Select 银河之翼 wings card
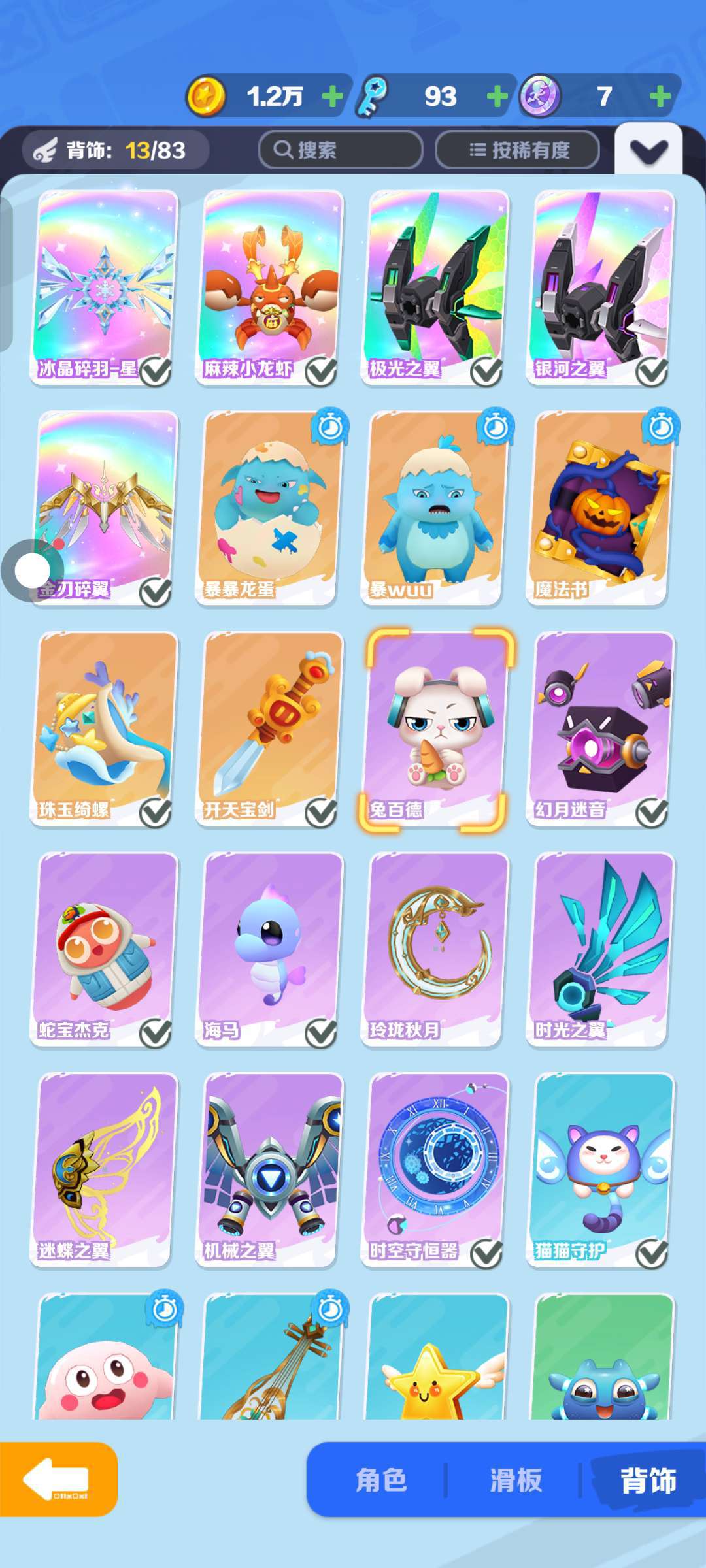706x1568 pixels. tap(601, 286)
